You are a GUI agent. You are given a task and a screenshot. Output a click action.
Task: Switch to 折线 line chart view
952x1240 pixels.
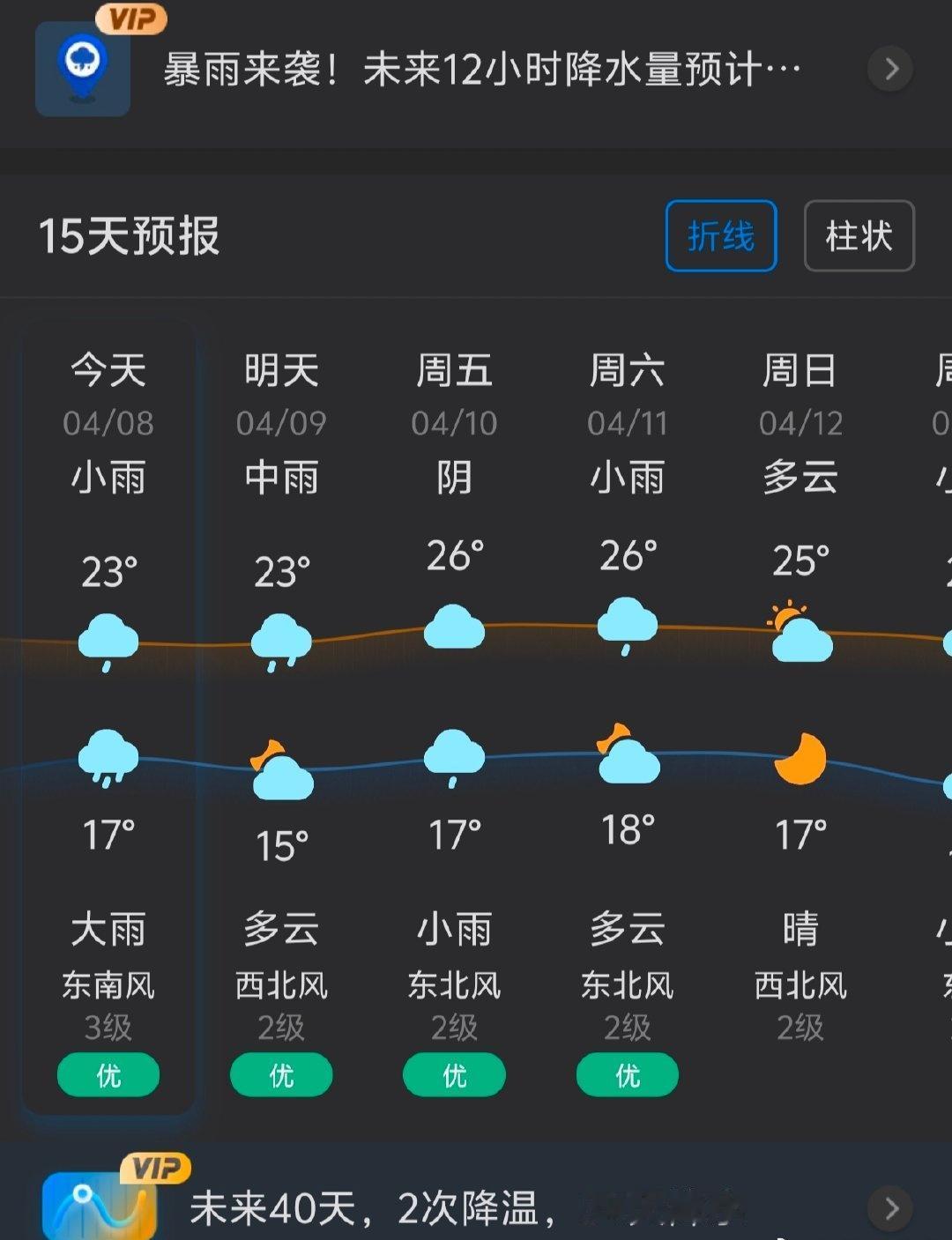tap(721, 236)
